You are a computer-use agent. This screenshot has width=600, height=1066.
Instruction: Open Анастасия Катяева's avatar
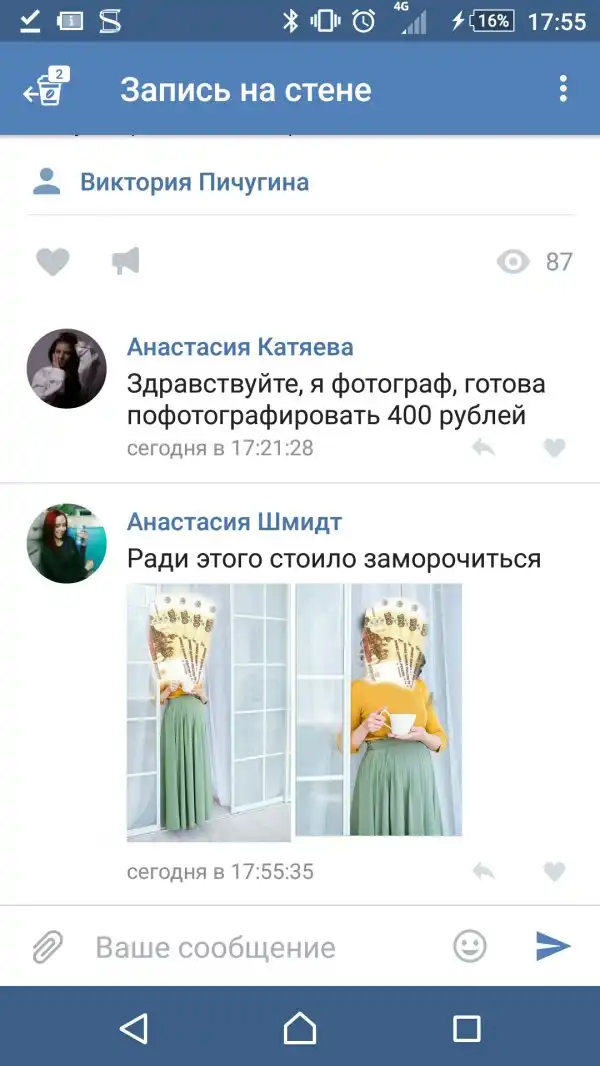click(66, 368)
